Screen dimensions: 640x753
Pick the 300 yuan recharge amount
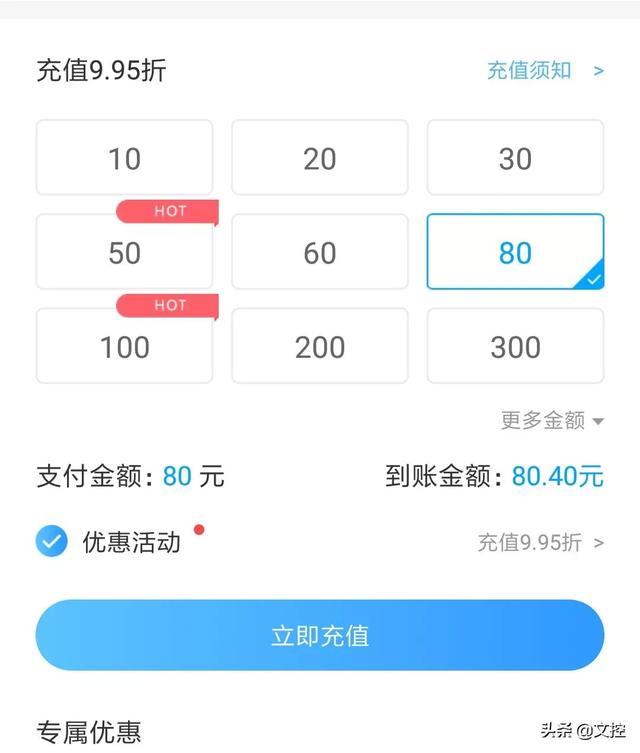515,347
